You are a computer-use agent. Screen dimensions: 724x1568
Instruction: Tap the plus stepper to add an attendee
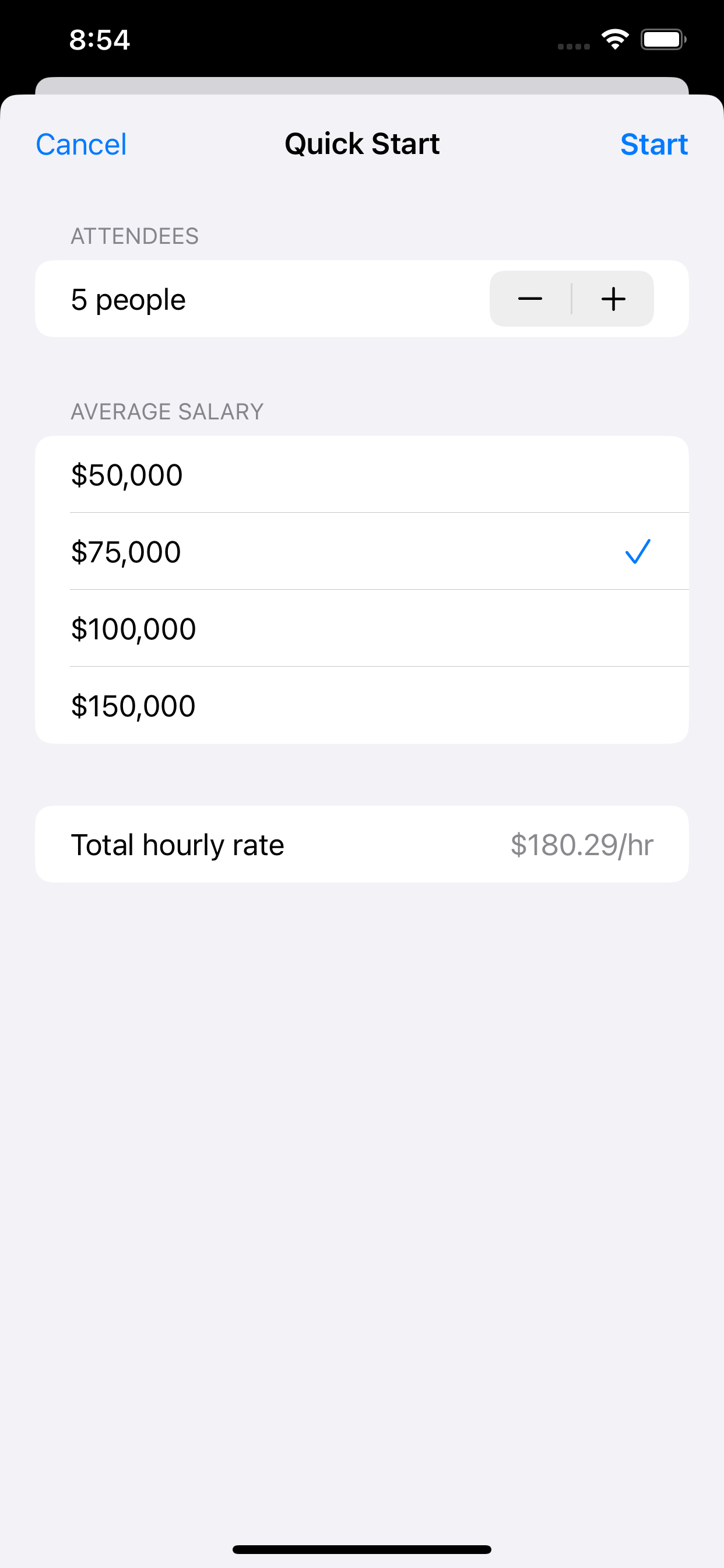[x=613, y=298]
